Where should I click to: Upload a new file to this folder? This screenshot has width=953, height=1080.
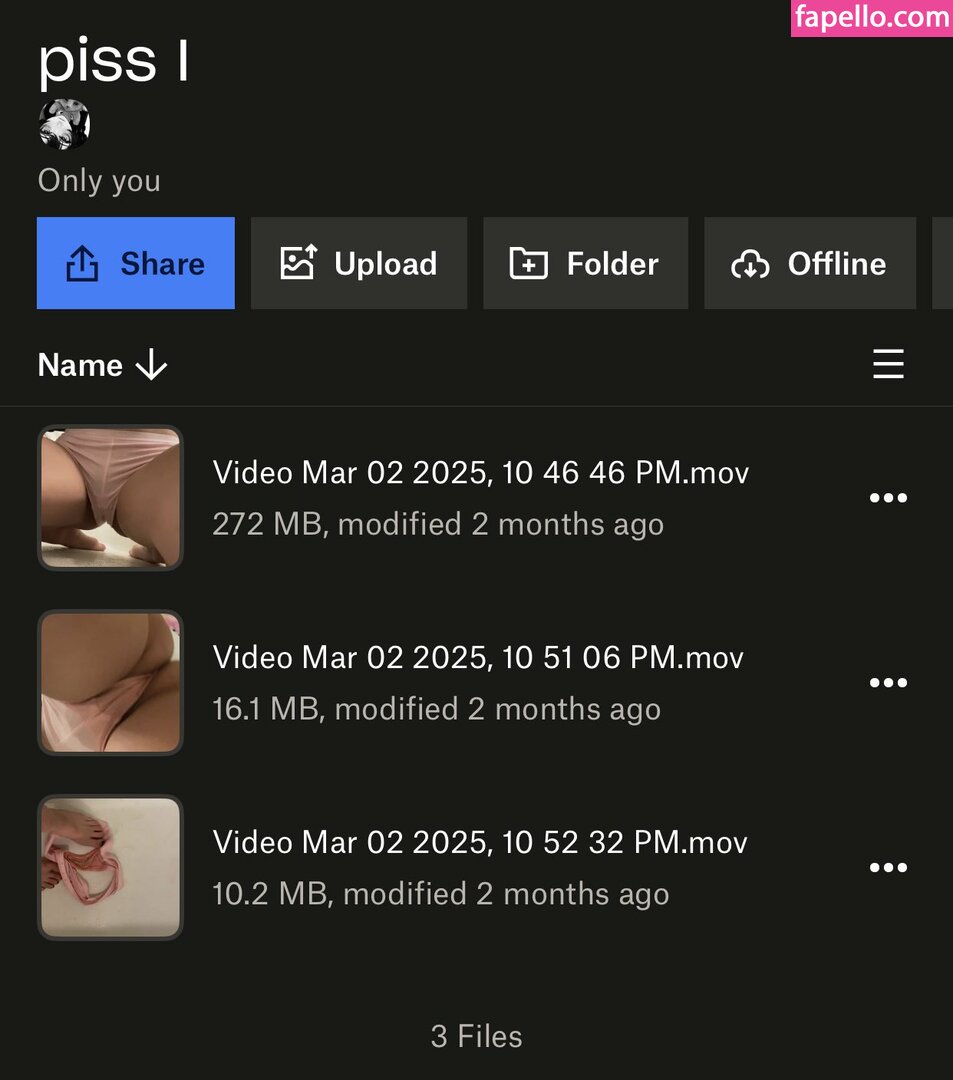(x=358, y=263)
